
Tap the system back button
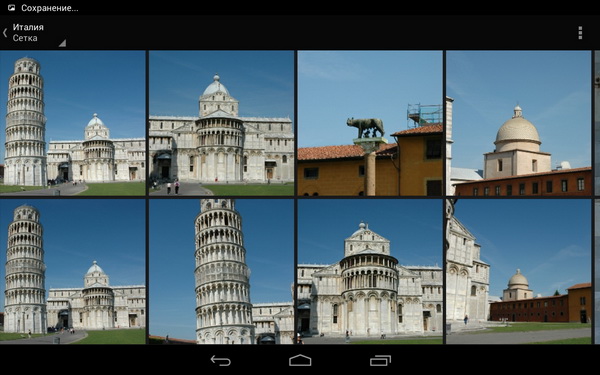click(x=221, y=360)
